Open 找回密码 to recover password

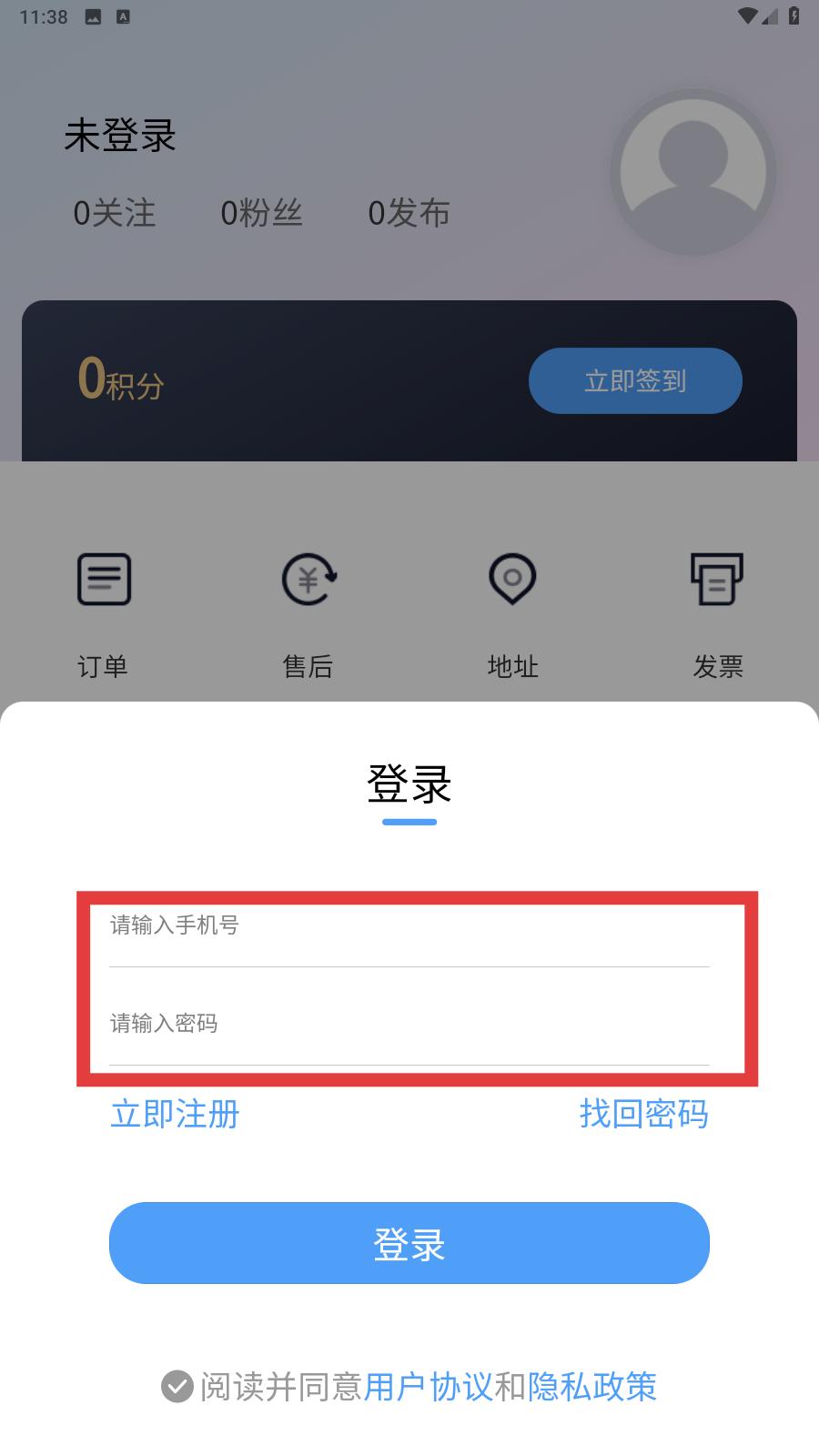643,1114
